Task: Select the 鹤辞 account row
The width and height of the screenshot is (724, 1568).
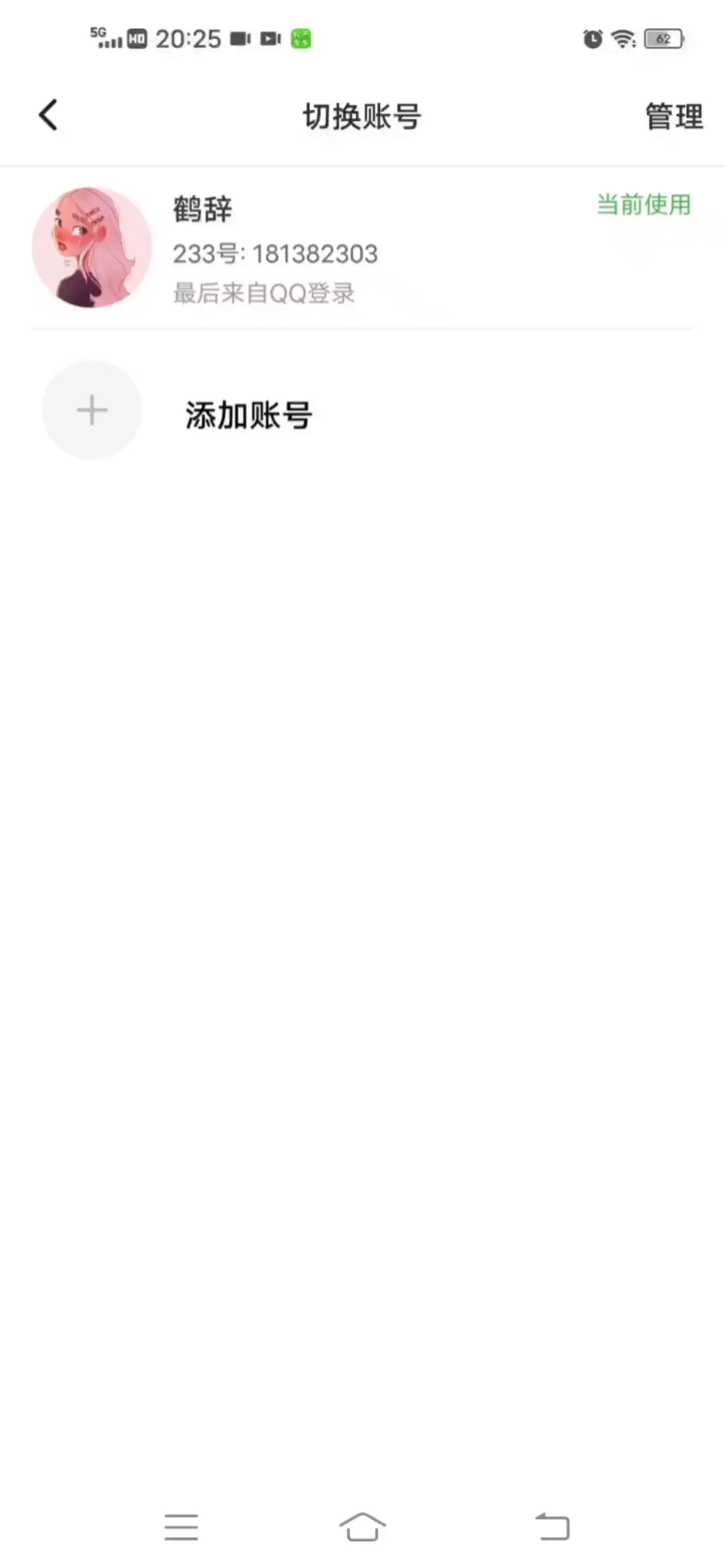Action: (x=362, y=248)
